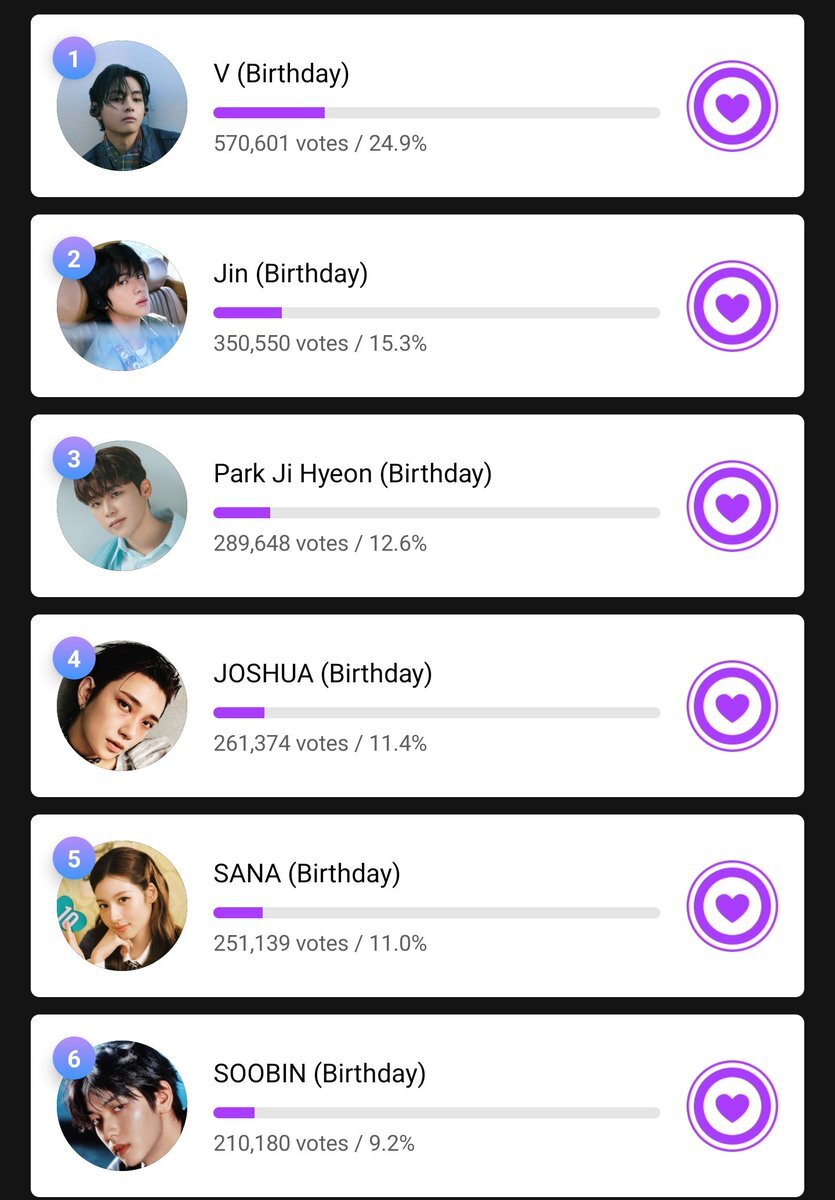The height and width of the screenshot is (1200, 835).
Task: Select SOOBIN's heart vote button
Action: pos(732,1106)
